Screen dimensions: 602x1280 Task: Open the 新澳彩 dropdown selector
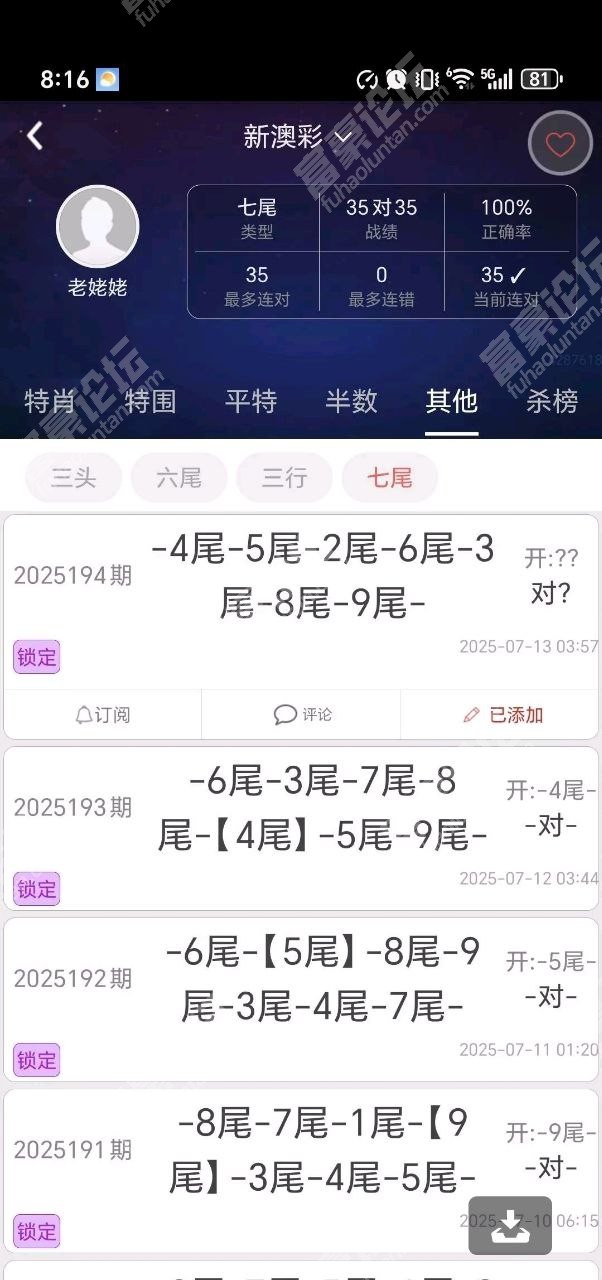pos(297,137)
